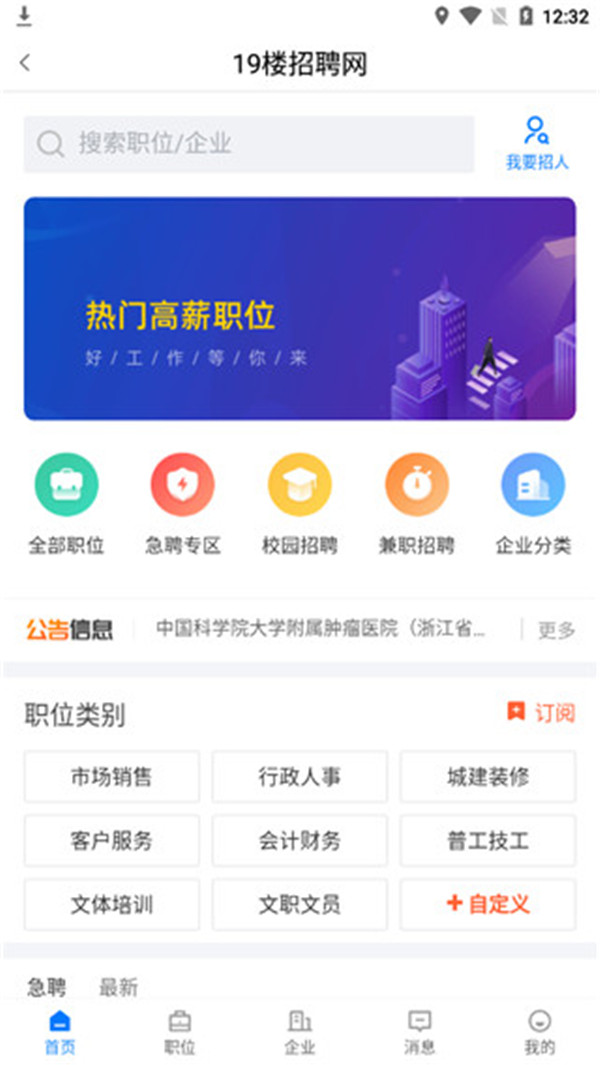Switch to the 消息 bottom tab
600x1065 pixels.
[420, 1032]
